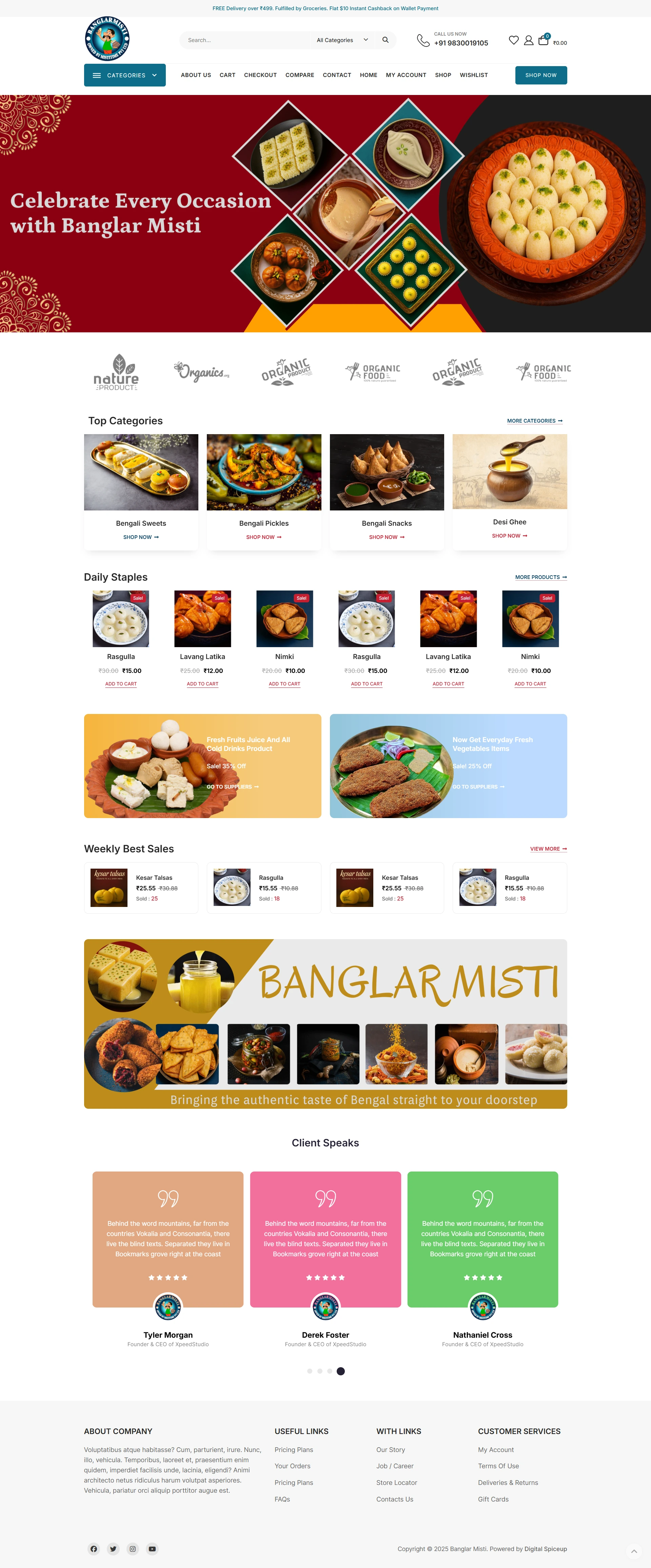Open the MY ACCOUNT menu item
This screenshot has height=1568, width=651.
click(406, 75)
